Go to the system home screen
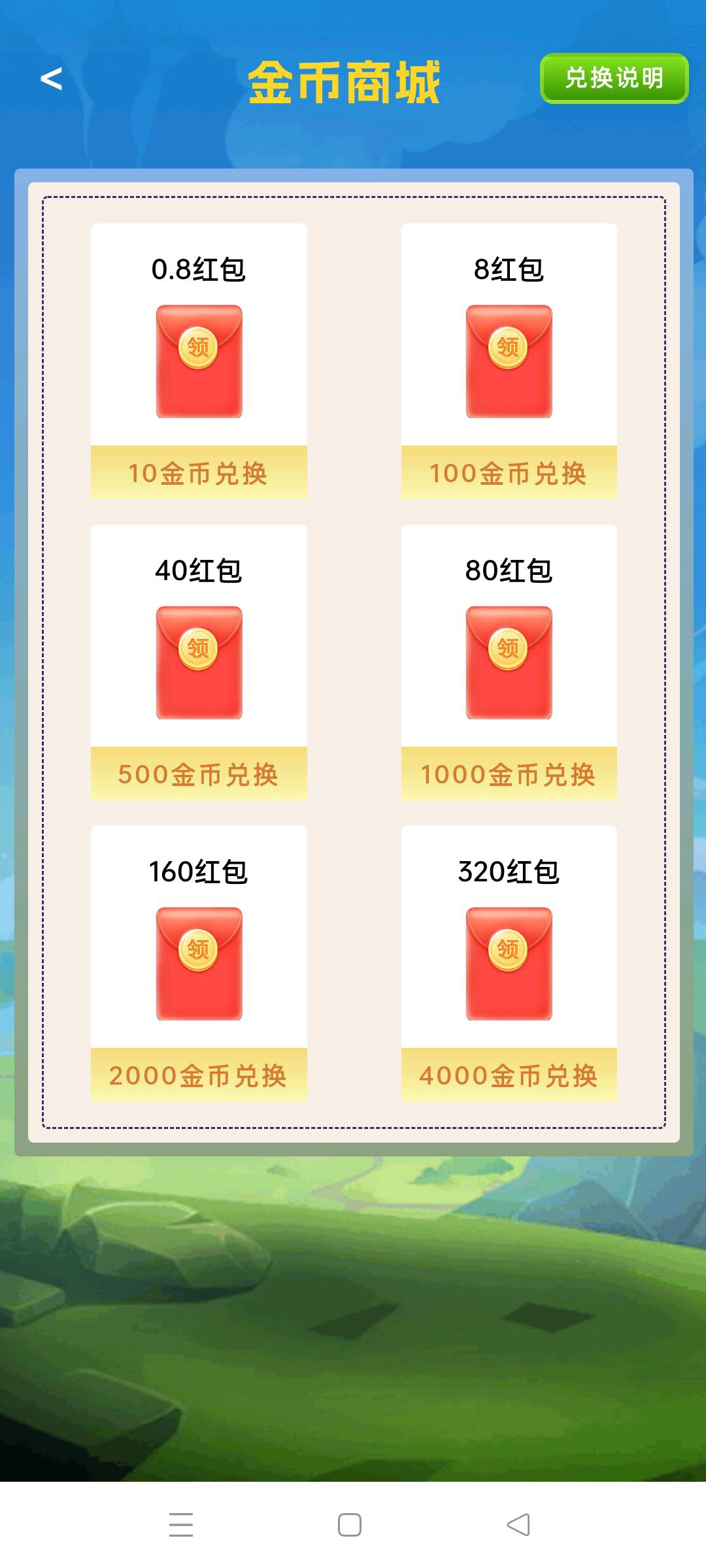Image resolution: width=706 pixels, height=1568 pixels. [350, 1525]
